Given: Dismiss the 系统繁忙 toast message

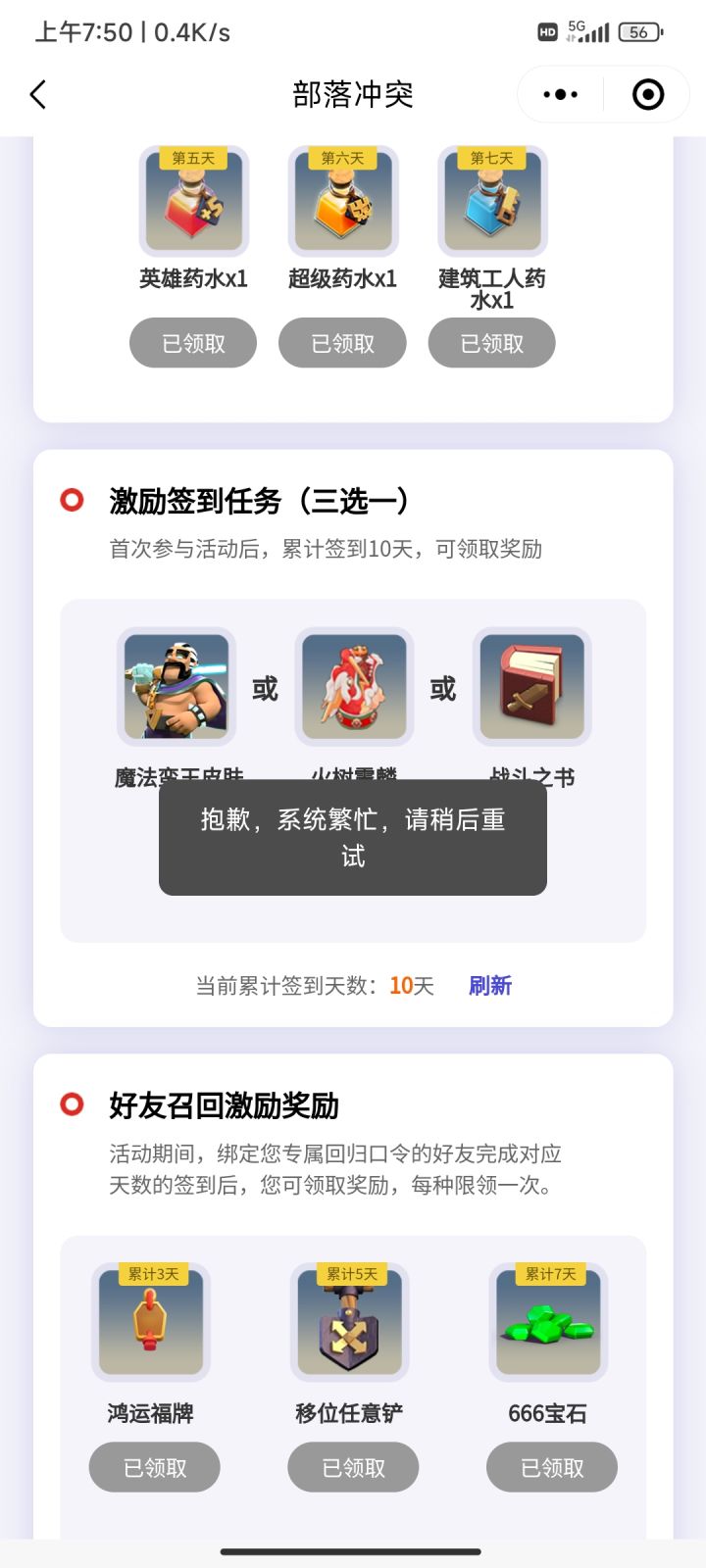Looking at the screenshot, I should pyautogui.click(x=352, y=838).
